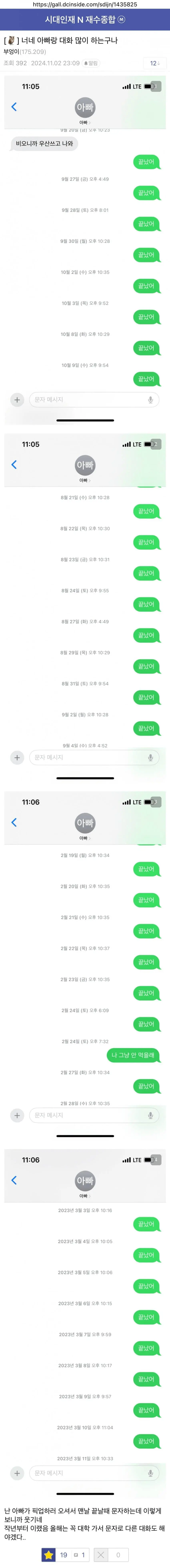
Task: Open author 부엉이's profile
Action: pyautogui.click(x=12, y=52)
